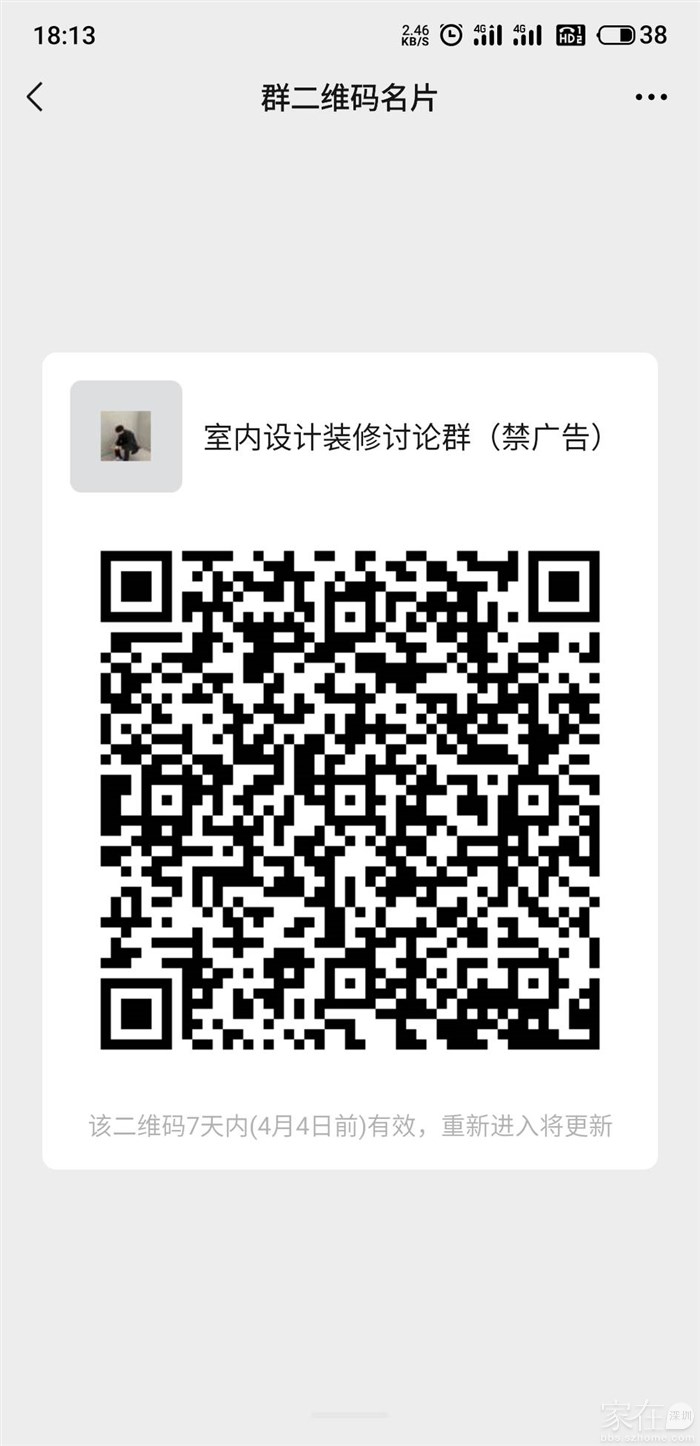Open the three-dot overflow menu
This screenshot has height=1446, width=700.
(x=651, y=97)
